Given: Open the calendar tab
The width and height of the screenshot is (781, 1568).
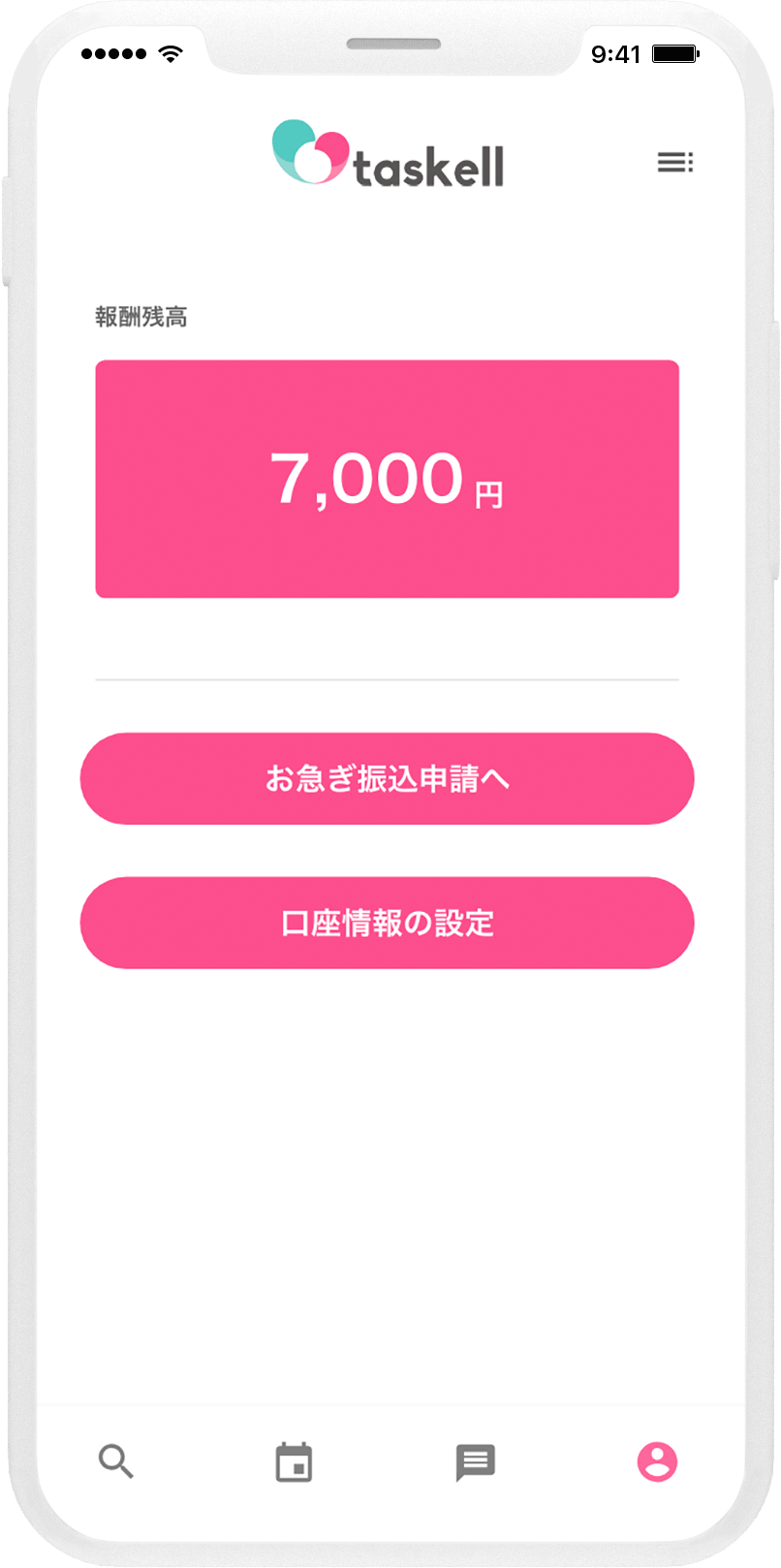Looking at the screenshot, I should pyautogui.click(x=294, y=1461).
